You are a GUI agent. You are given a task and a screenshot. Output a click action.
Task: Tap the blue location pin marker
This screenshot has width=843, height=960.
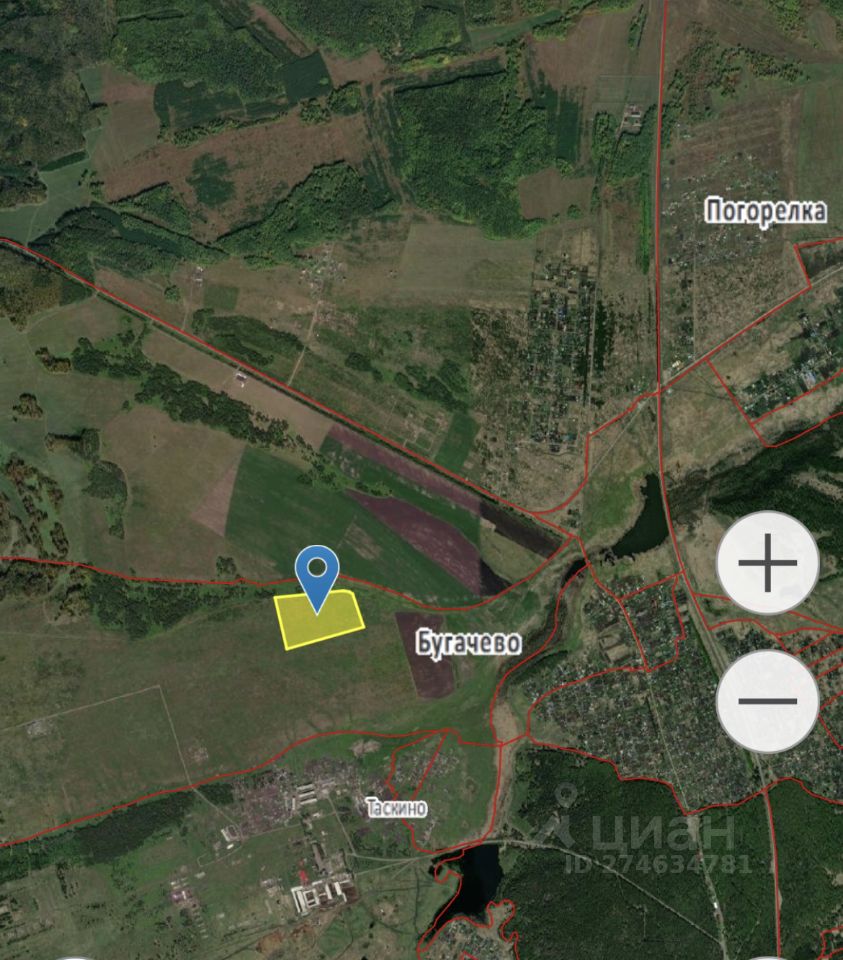pyautogui.click(x=317, y=575)
